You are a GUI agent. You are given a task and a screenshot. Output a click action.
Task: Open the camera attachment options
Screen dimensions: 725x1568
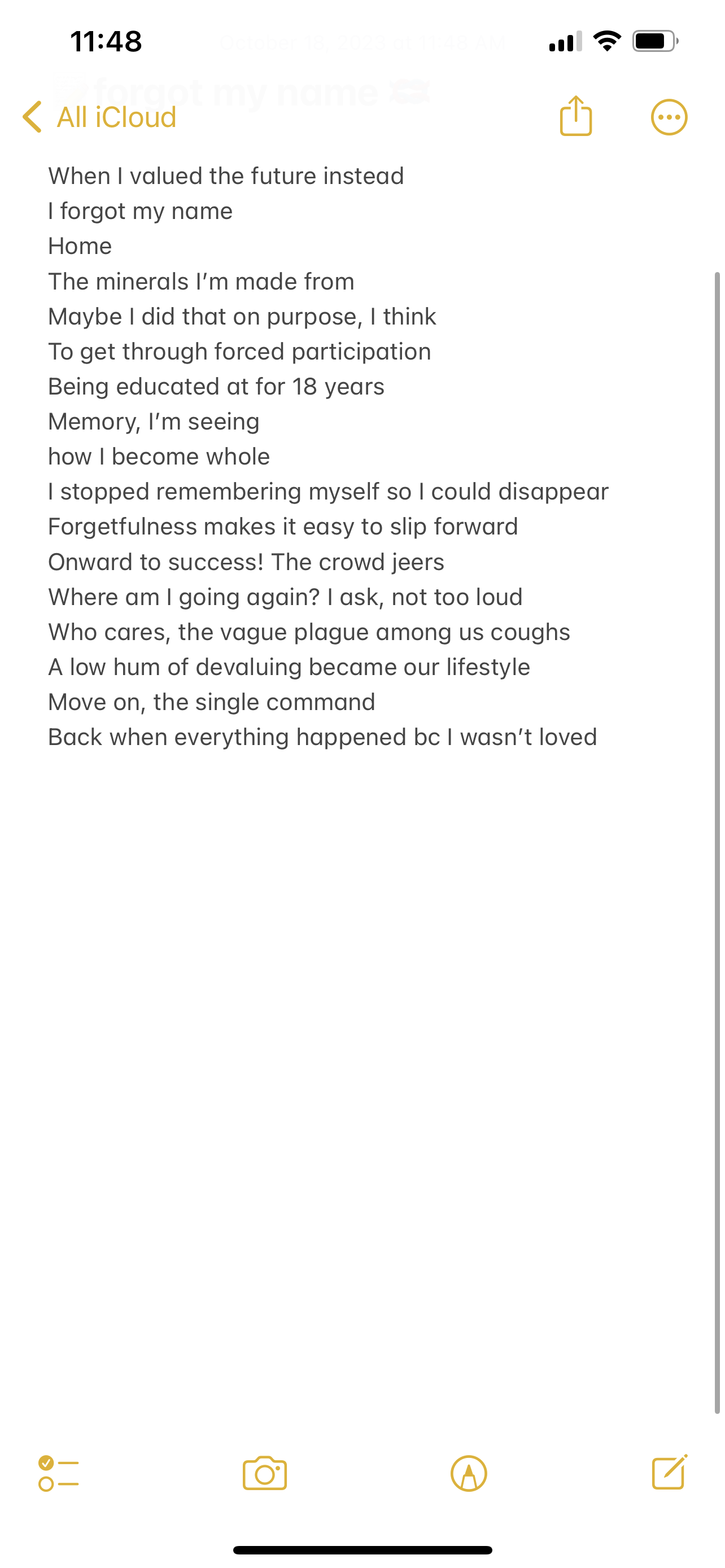click(x=265, y=1474)
